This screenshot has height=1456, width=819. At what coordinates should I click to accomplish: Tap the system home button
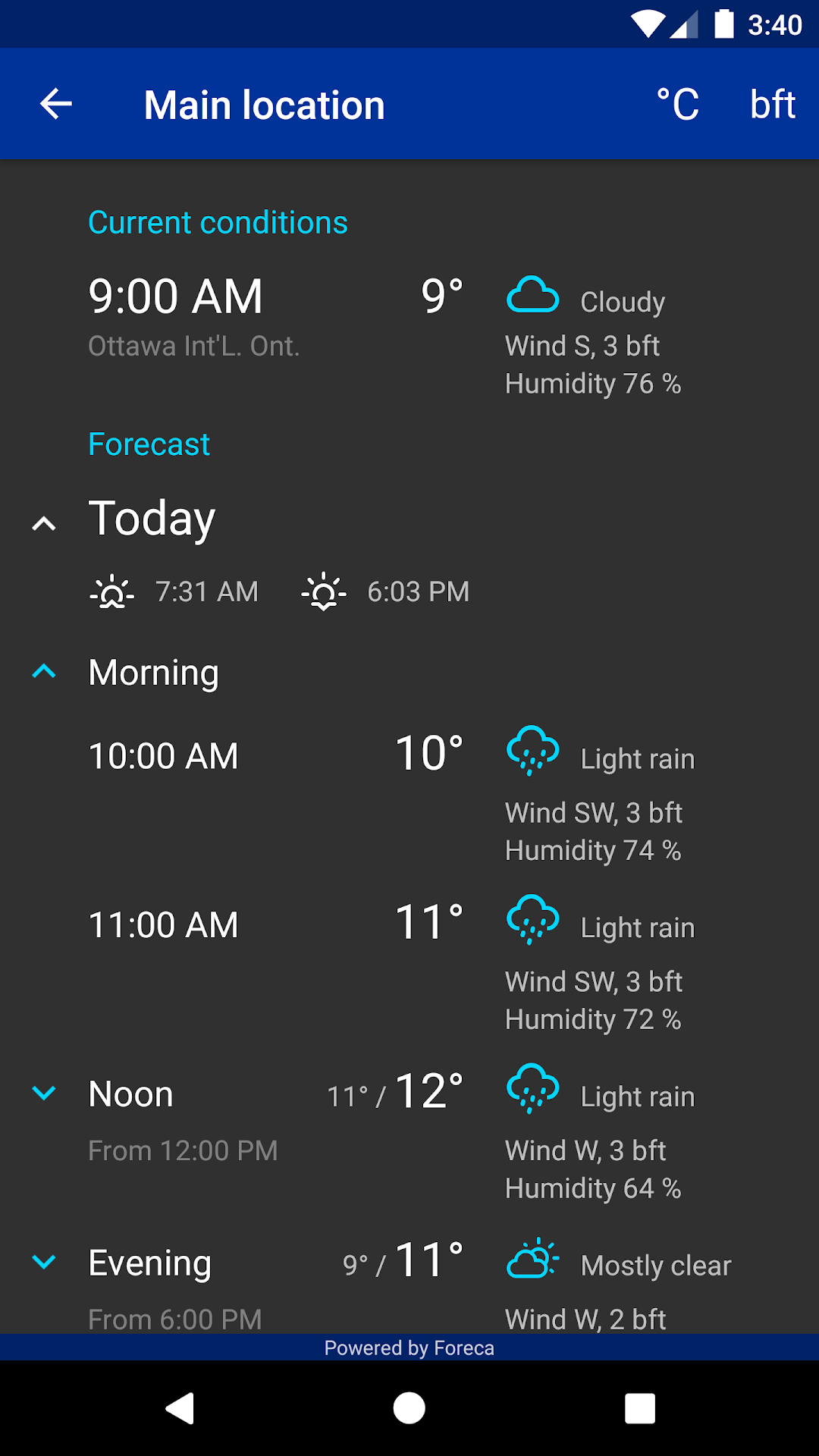click(x=409, y=1408)
